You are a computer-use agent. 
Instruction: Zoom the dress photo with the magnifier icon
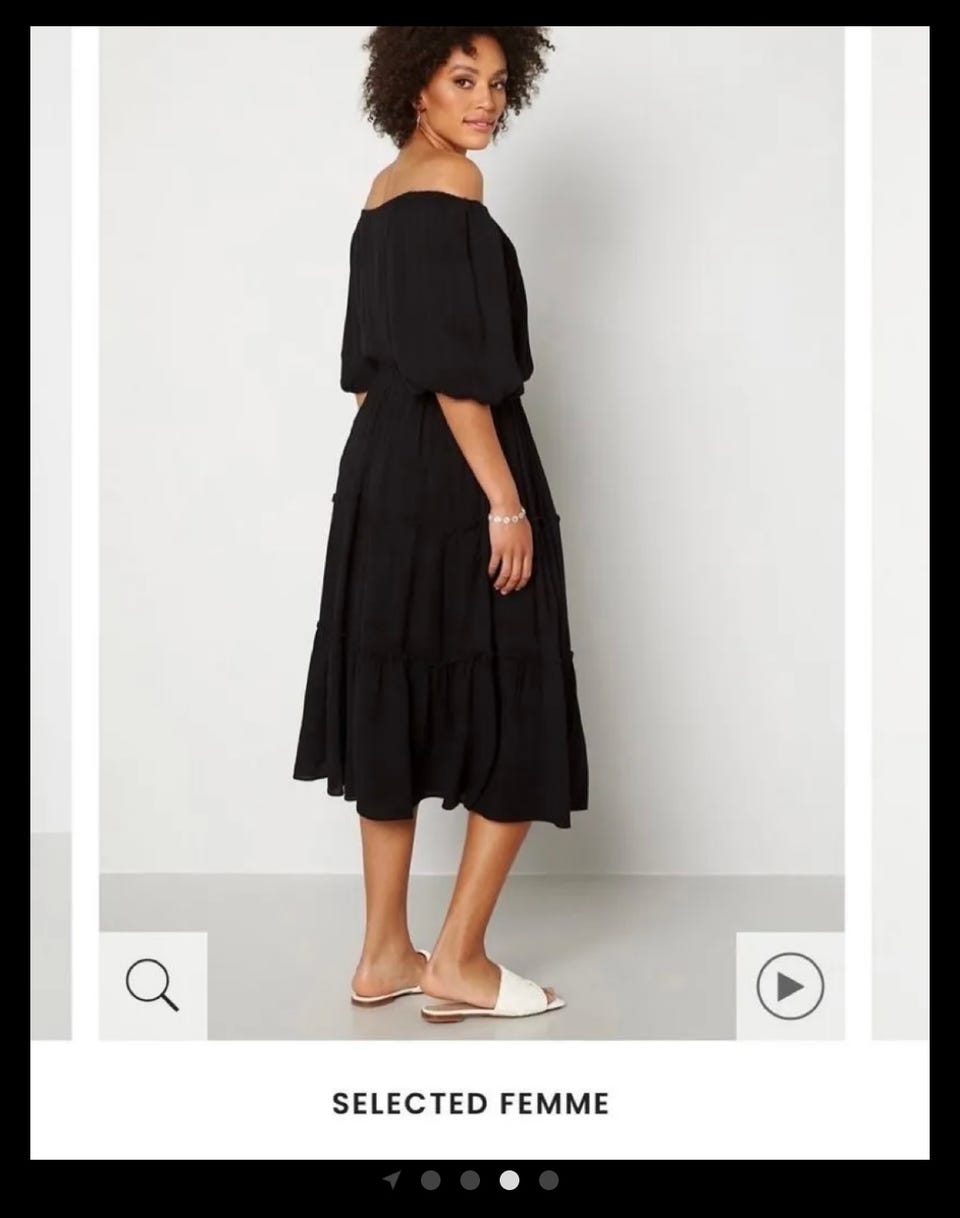tap(153, 986)
